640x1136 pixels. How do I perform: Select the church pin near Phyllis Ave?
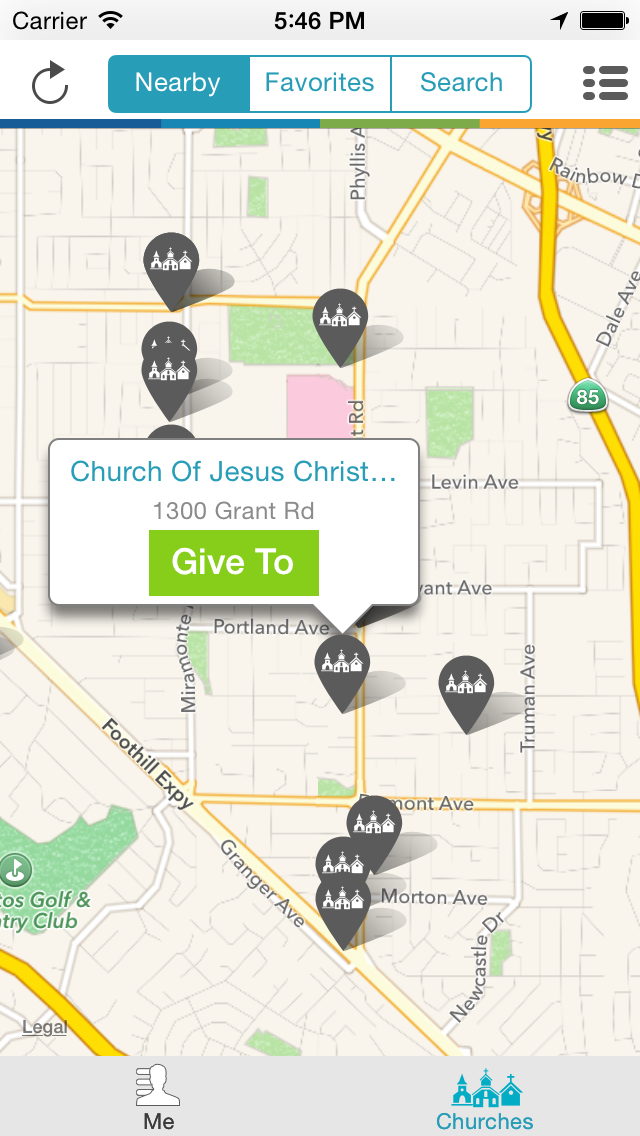[x=340, y=319]
